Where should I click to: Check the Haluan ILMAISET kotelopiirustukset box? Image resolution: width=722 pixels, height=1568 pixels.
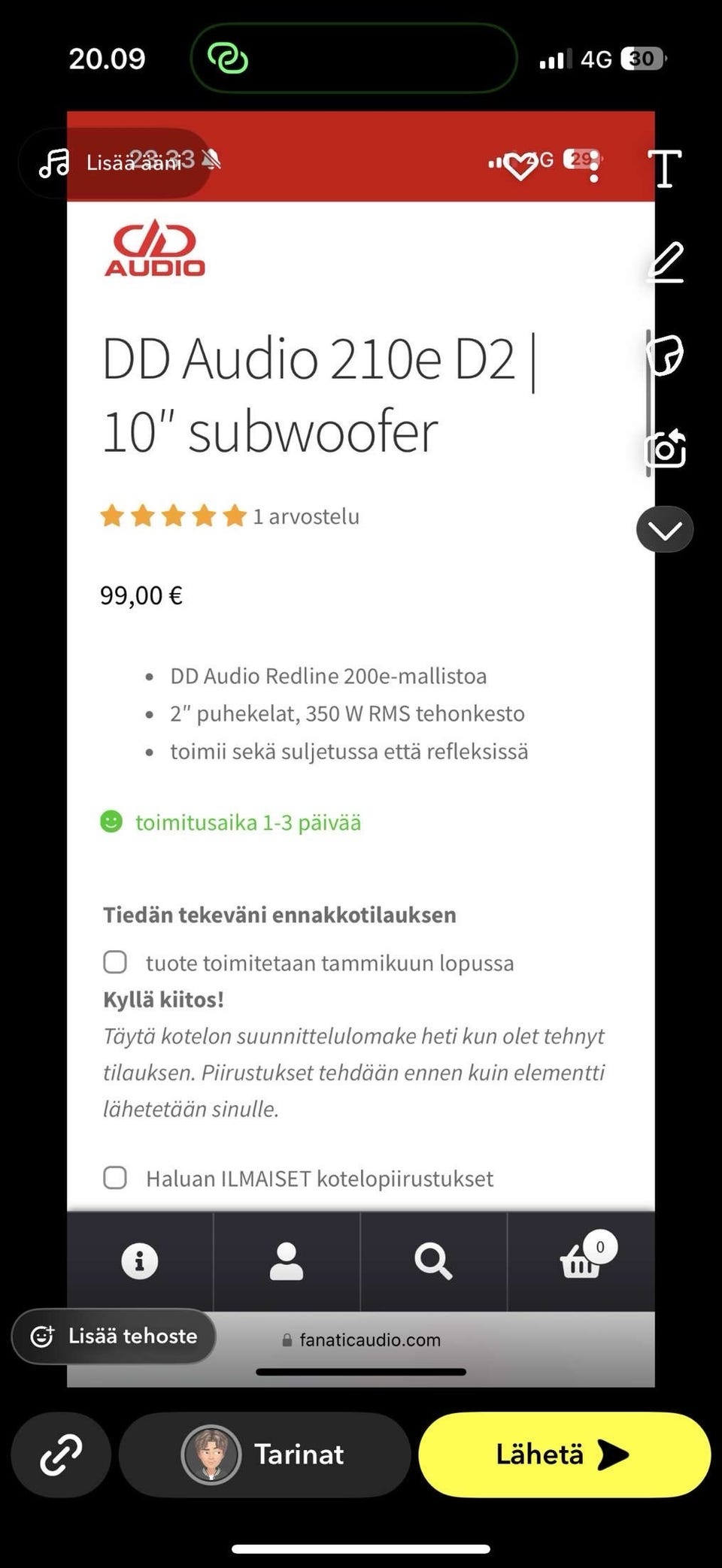click(x=115, y=1178)
